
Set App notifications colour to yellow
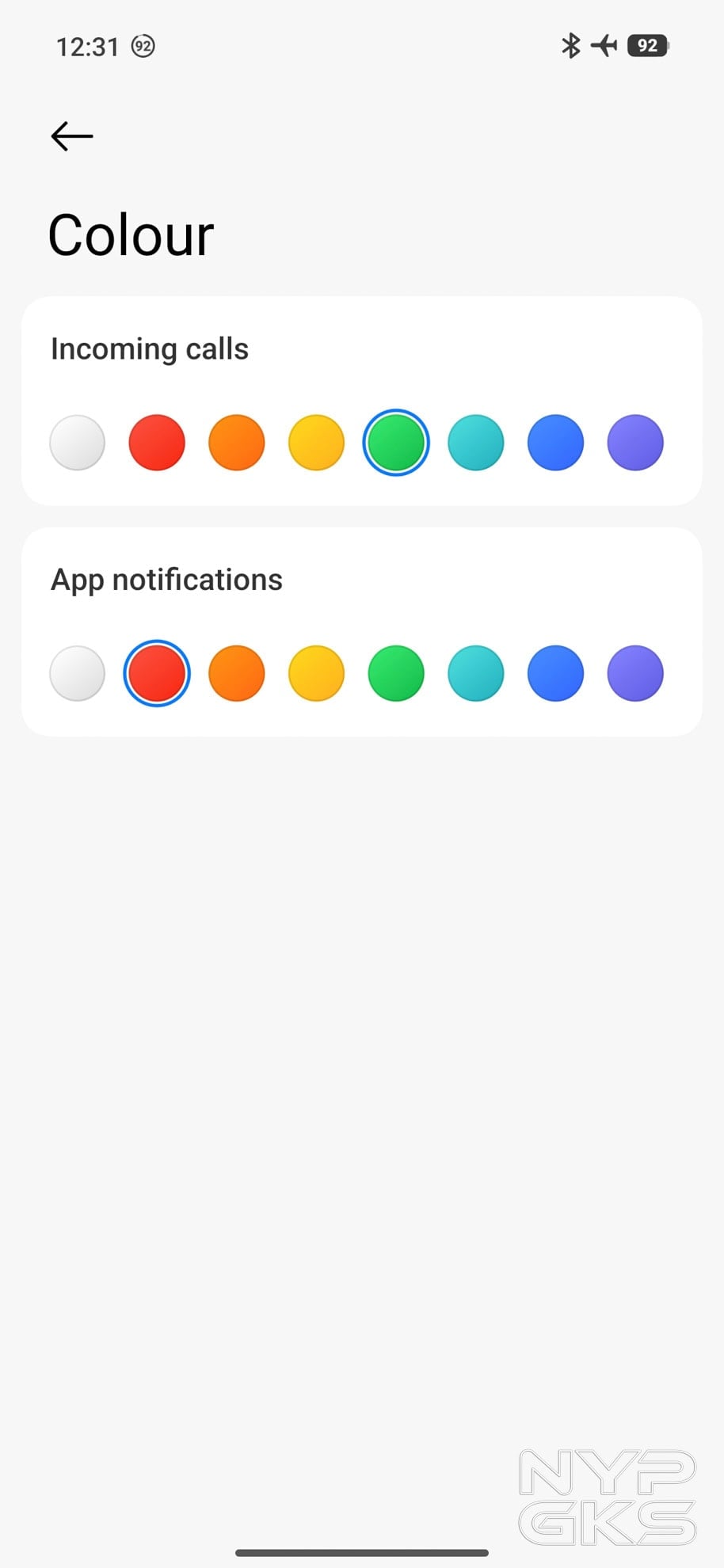pos(316,673)
